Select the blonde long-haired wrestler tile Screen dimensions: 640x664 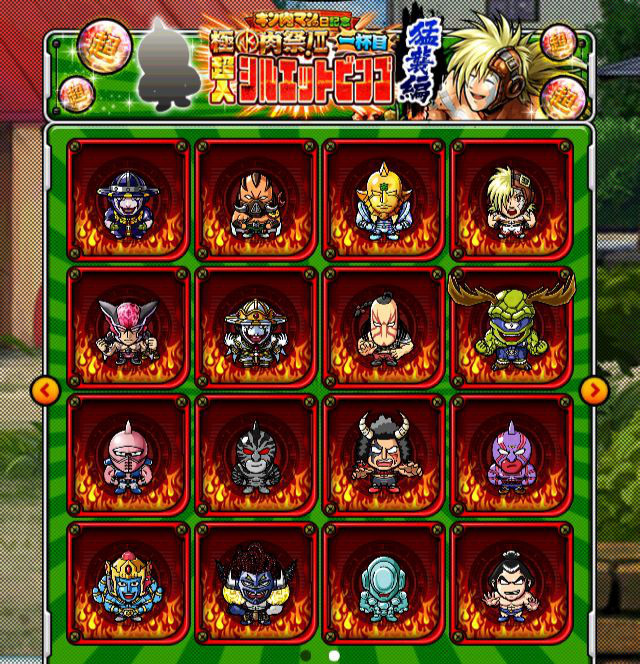pyautogui.click(x=511, y=200)
